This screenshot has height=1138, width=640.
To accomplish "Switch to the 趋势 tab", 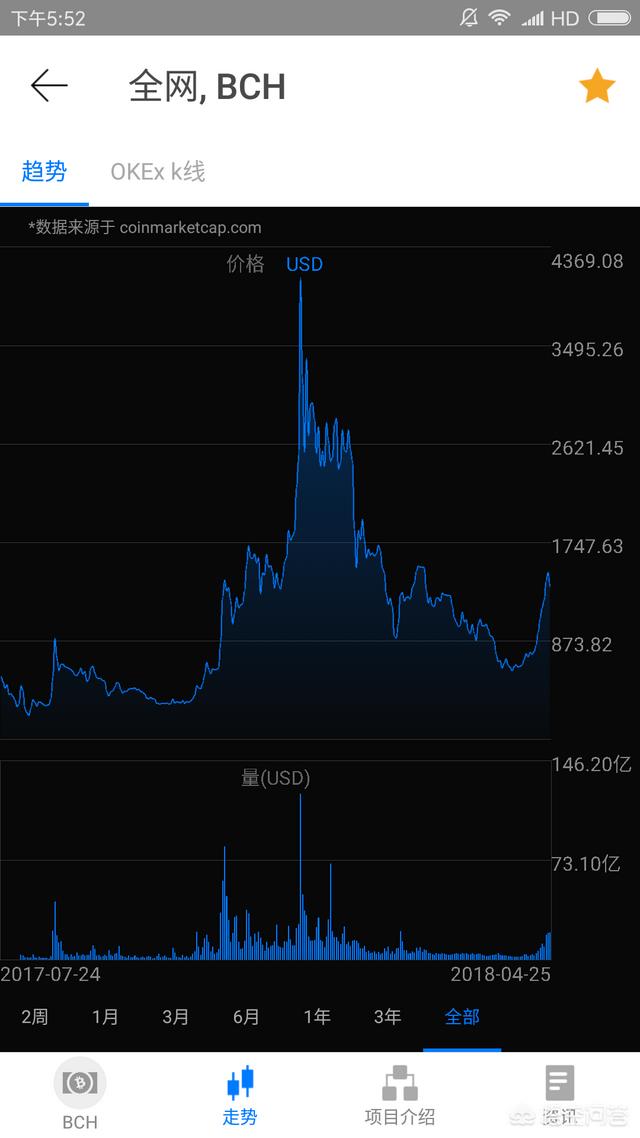I will (44, 171).
